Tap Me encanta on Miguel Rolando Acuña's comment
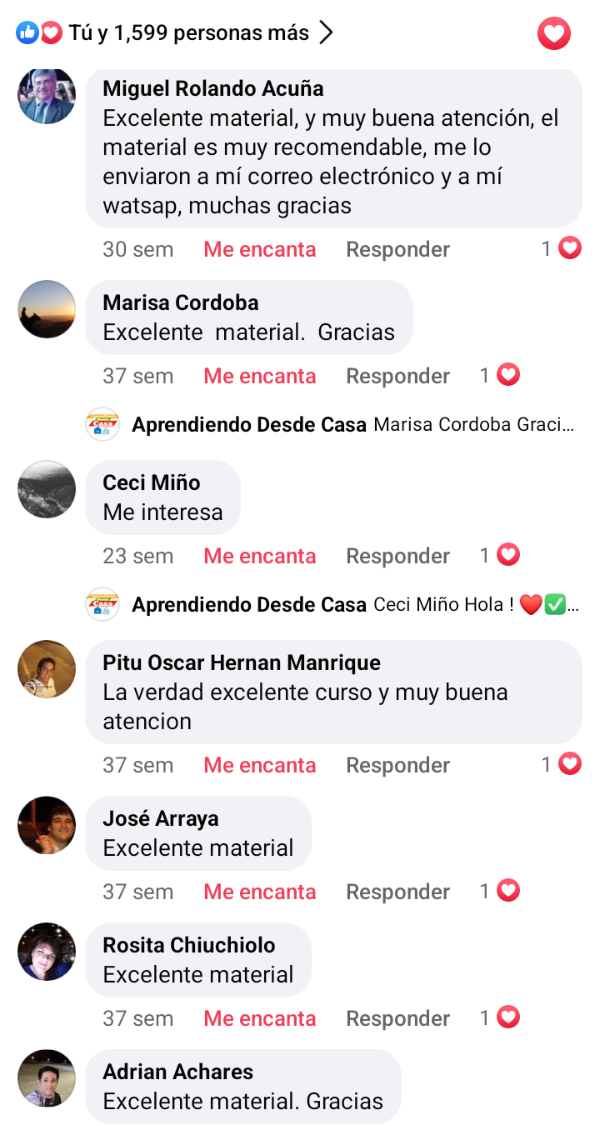This screenshot has height=1126, width=600. coord(259,249)
